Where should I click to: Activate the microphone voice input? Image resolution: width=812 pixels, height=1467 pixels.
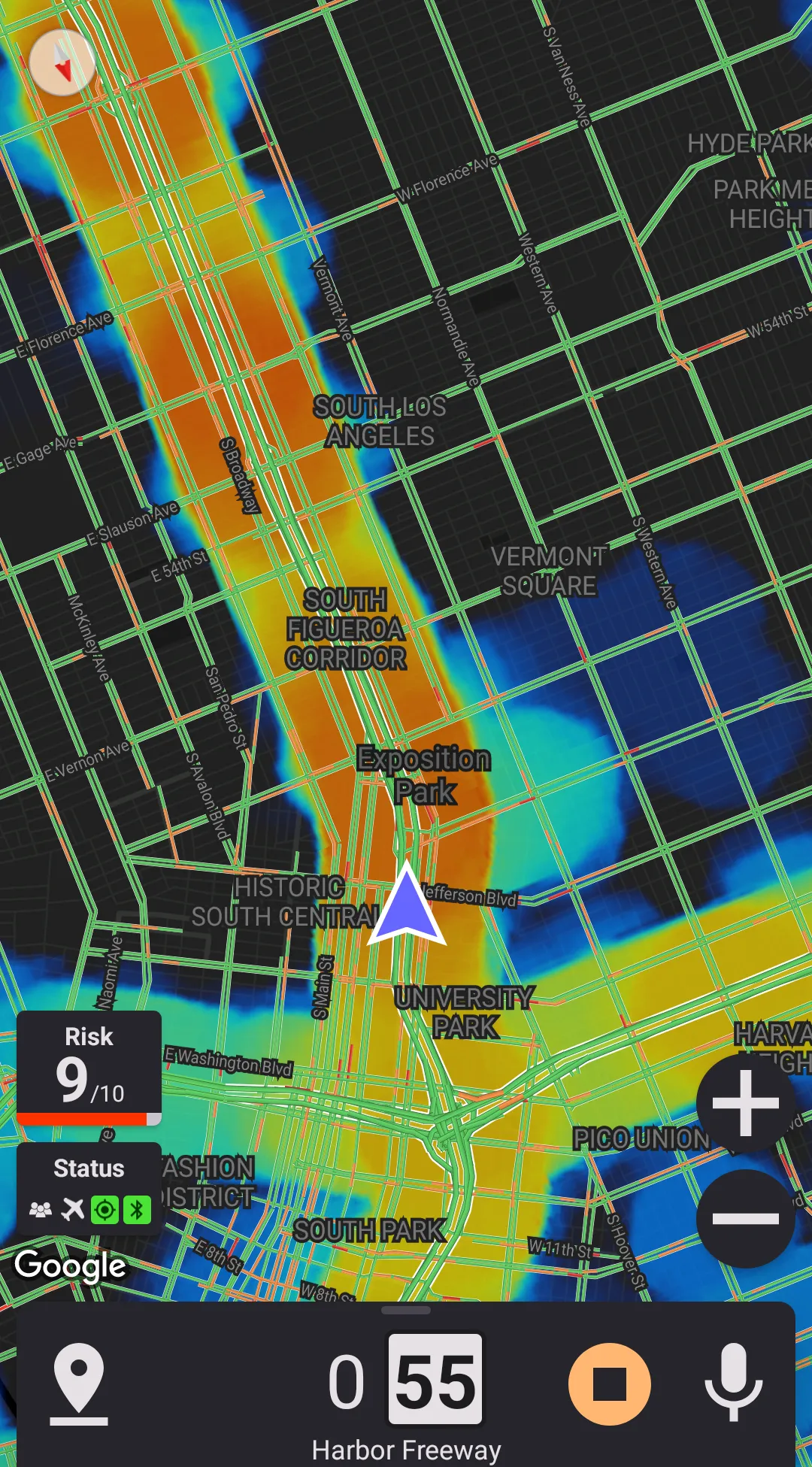(x=733, y=1382)
